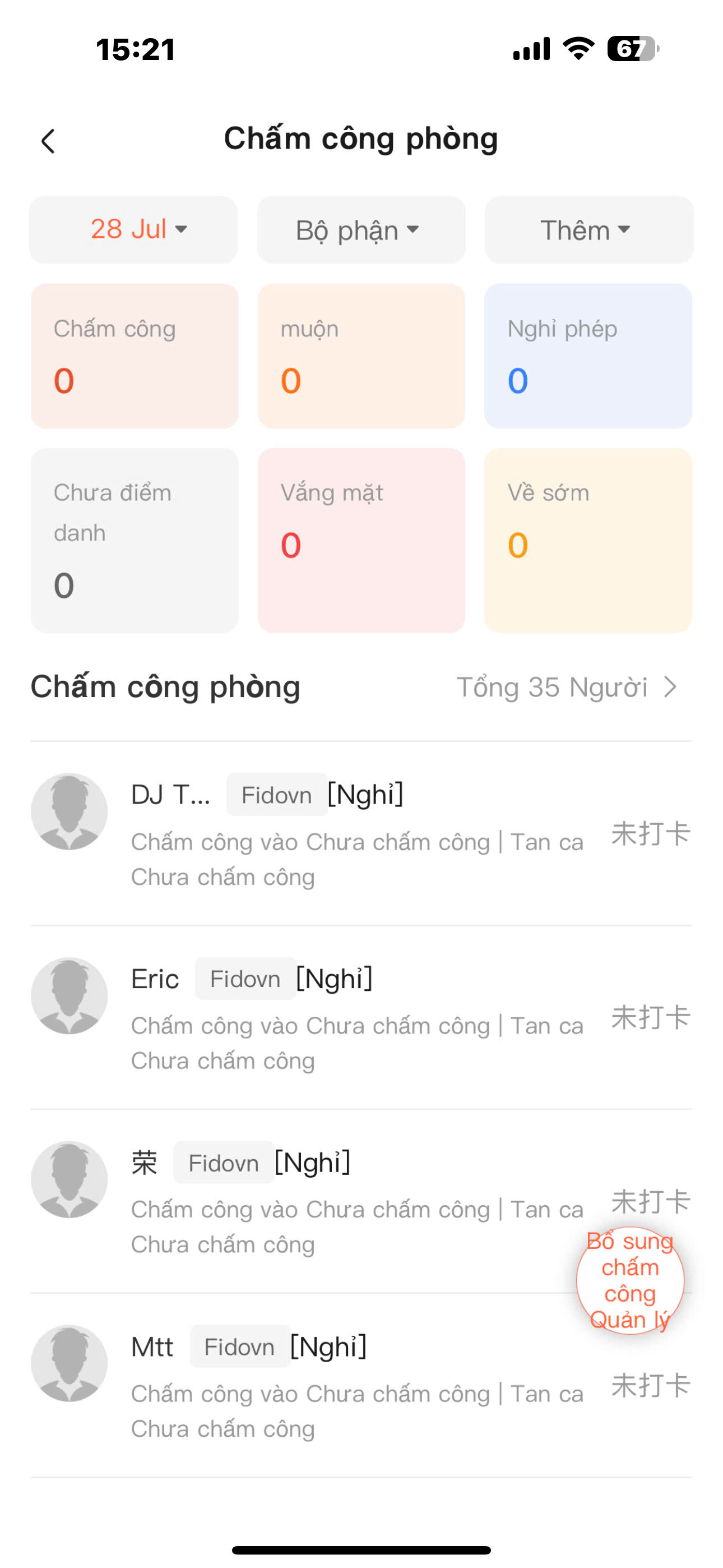
Task: View all via Tổng 35 Người
Action: pyautogui.click(x=566, y=687)
